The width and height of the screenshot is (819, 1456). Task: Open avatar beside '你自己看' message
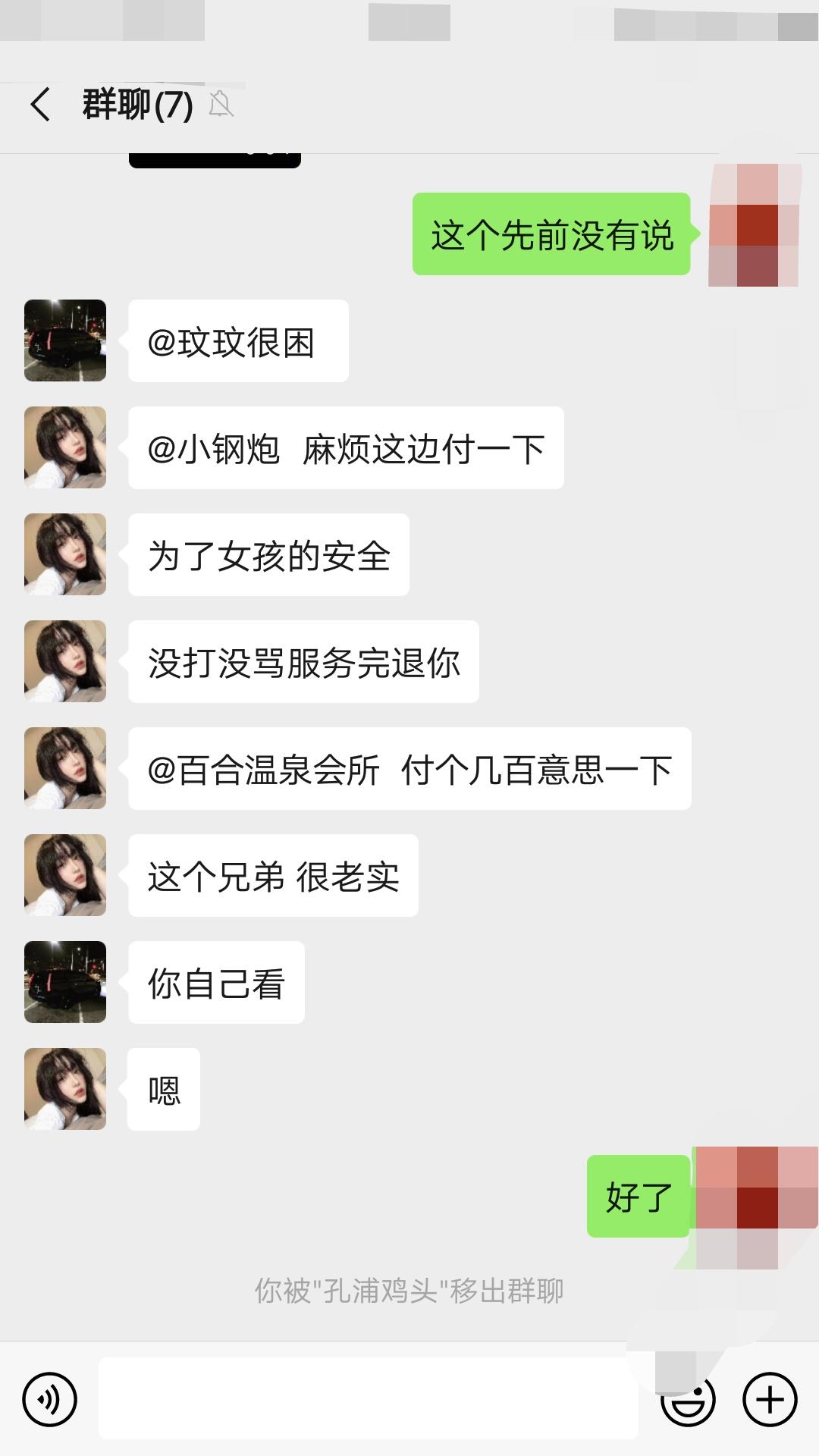[65, 982]
